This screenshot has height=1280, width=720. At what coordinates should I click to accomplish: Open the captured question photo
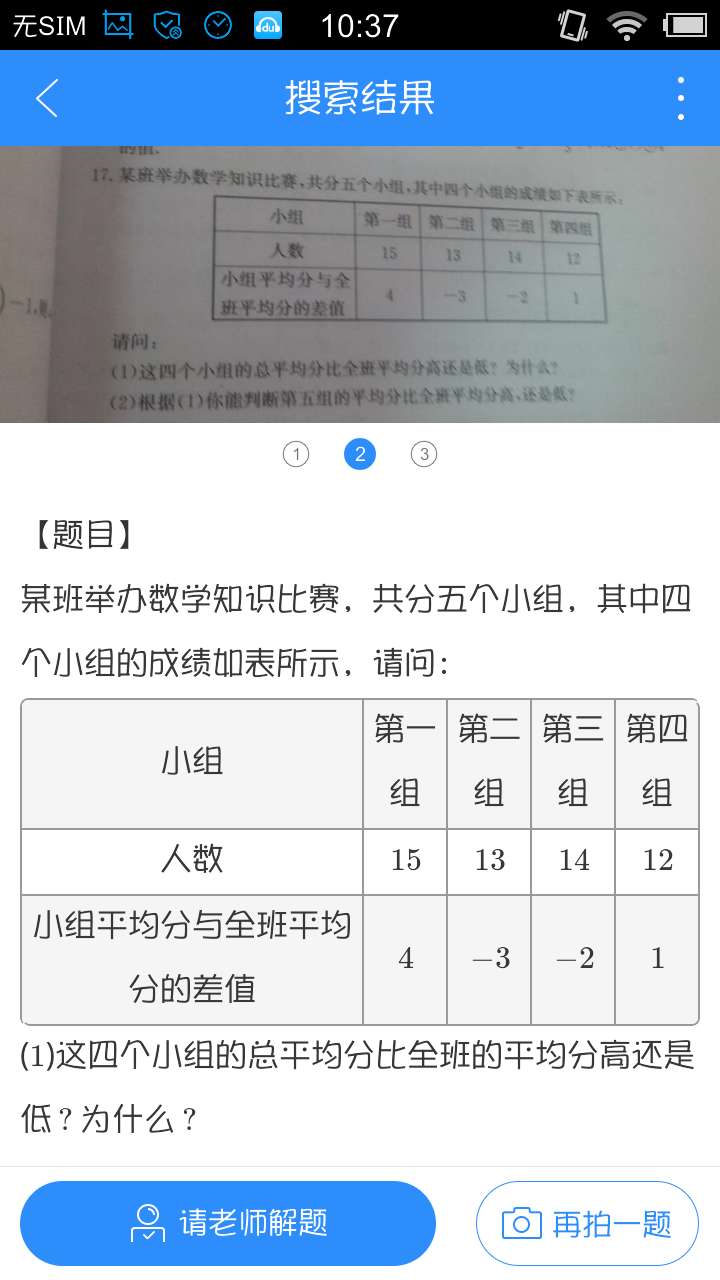(360, 285)
